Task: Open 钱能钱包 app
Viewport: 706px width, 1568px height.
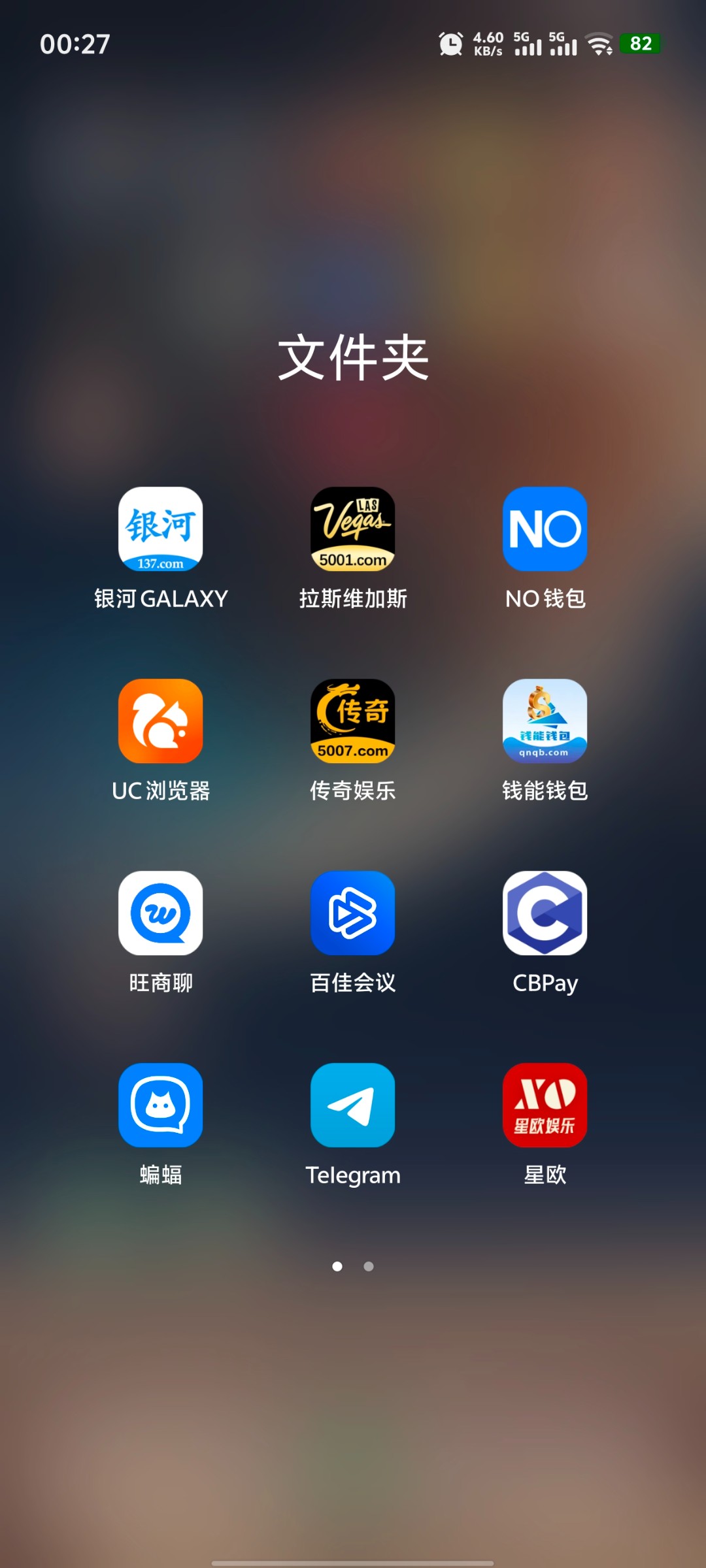Action: tap(545, 721)
